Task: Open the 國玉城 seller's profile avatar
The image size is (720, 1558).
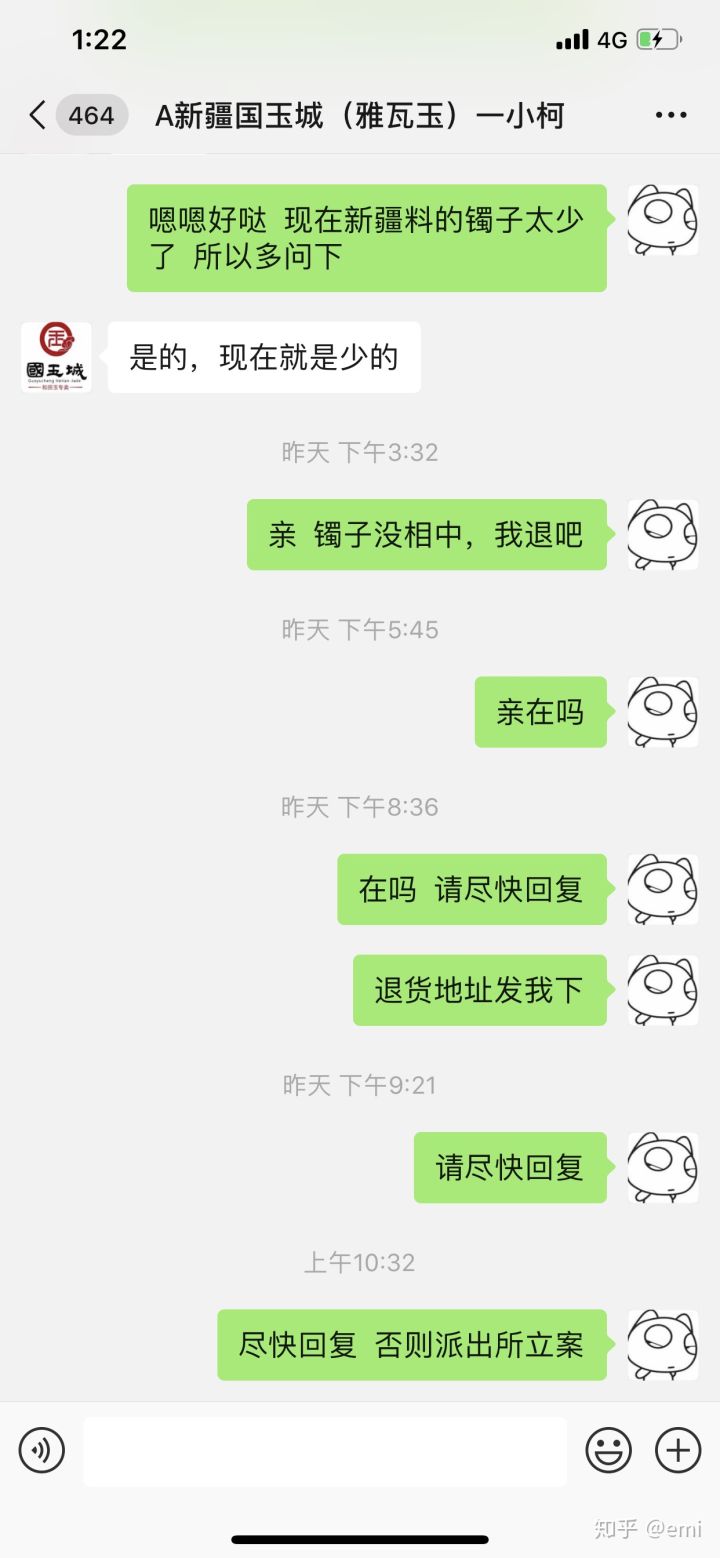Action: [56, 357]
